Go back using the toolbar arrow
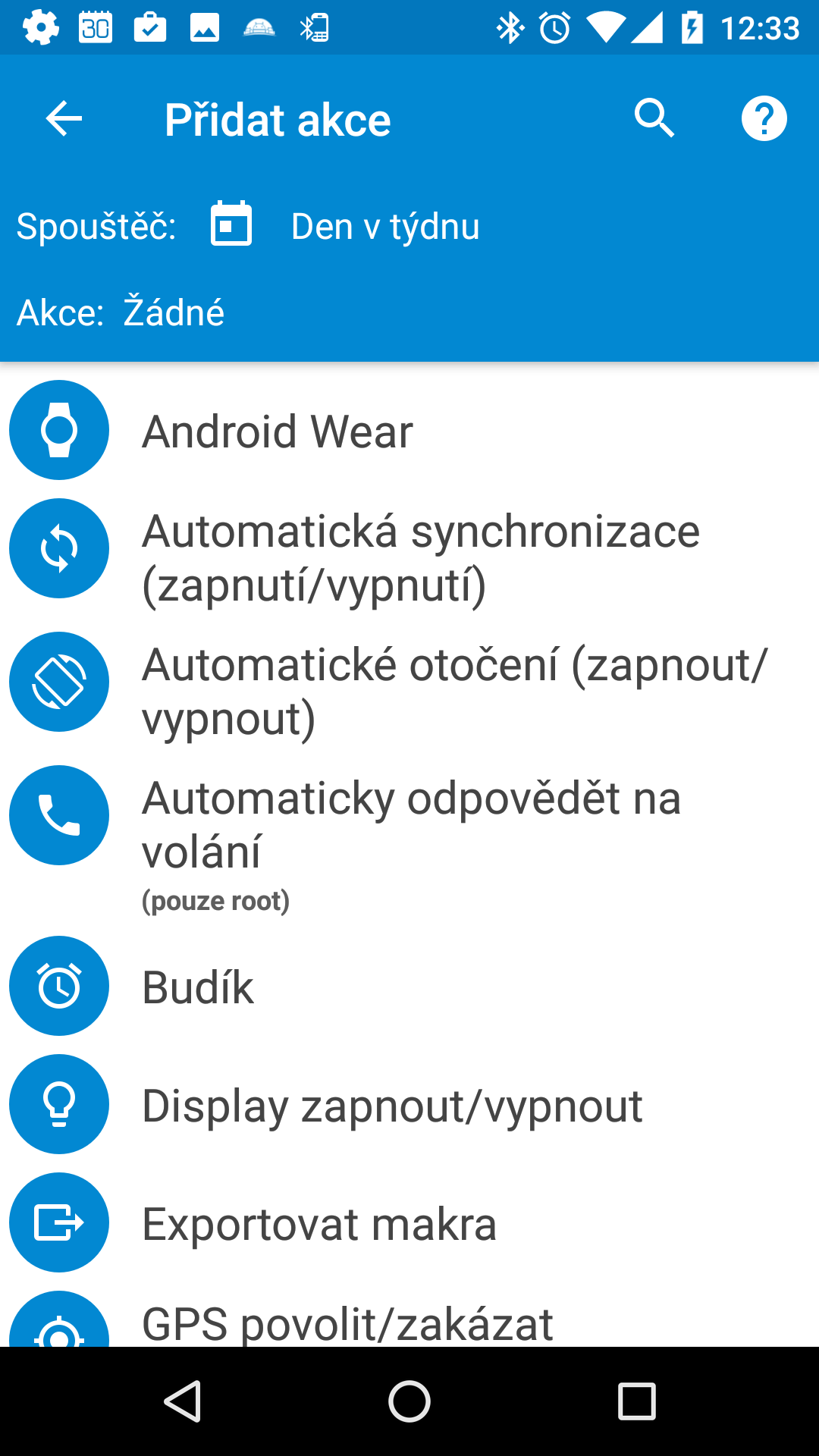This screenshot has height=1456, width=819. coord(64,119)
